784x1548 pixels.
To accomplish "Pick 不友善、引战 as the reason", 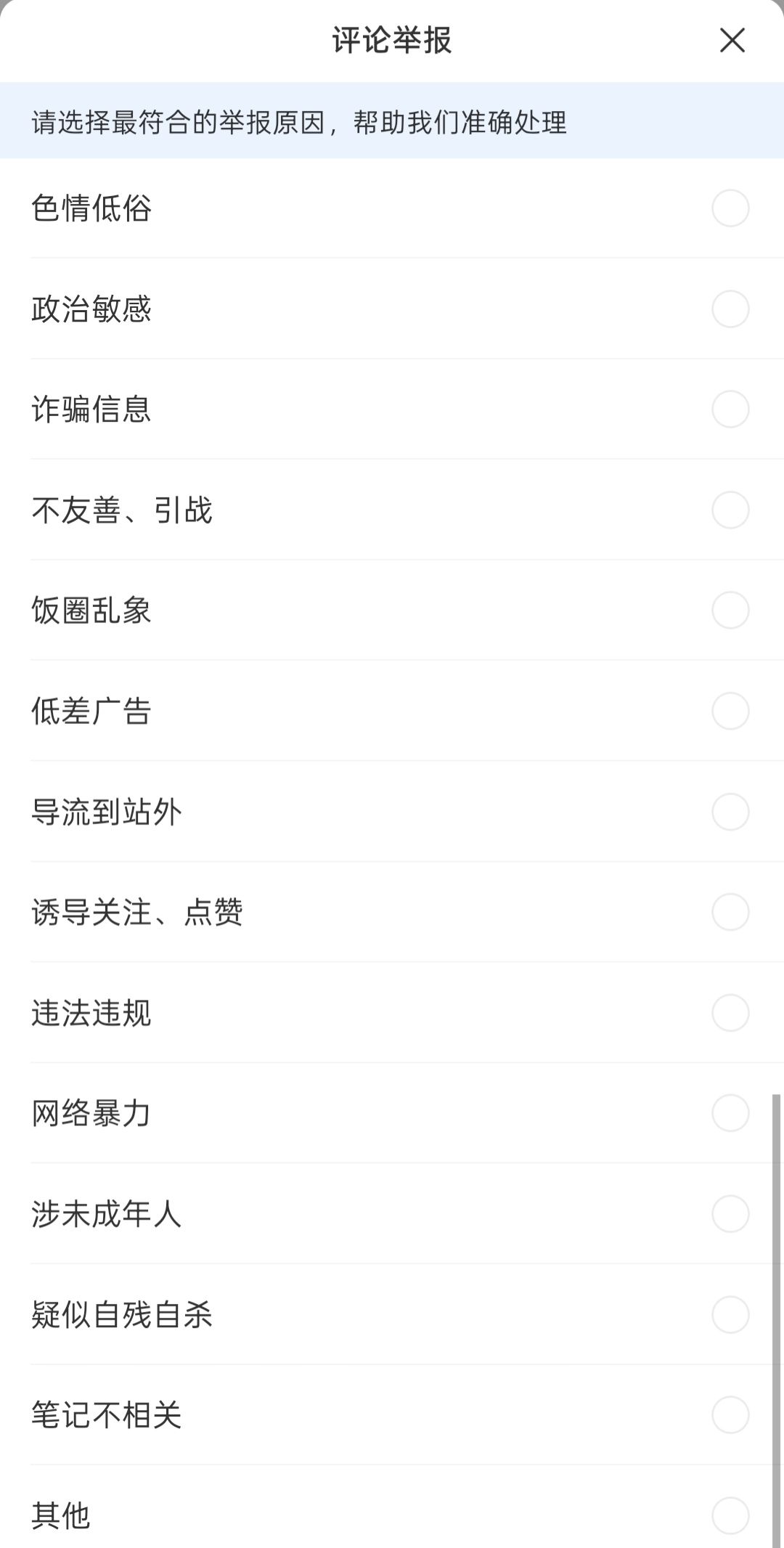I will point(730,510).
